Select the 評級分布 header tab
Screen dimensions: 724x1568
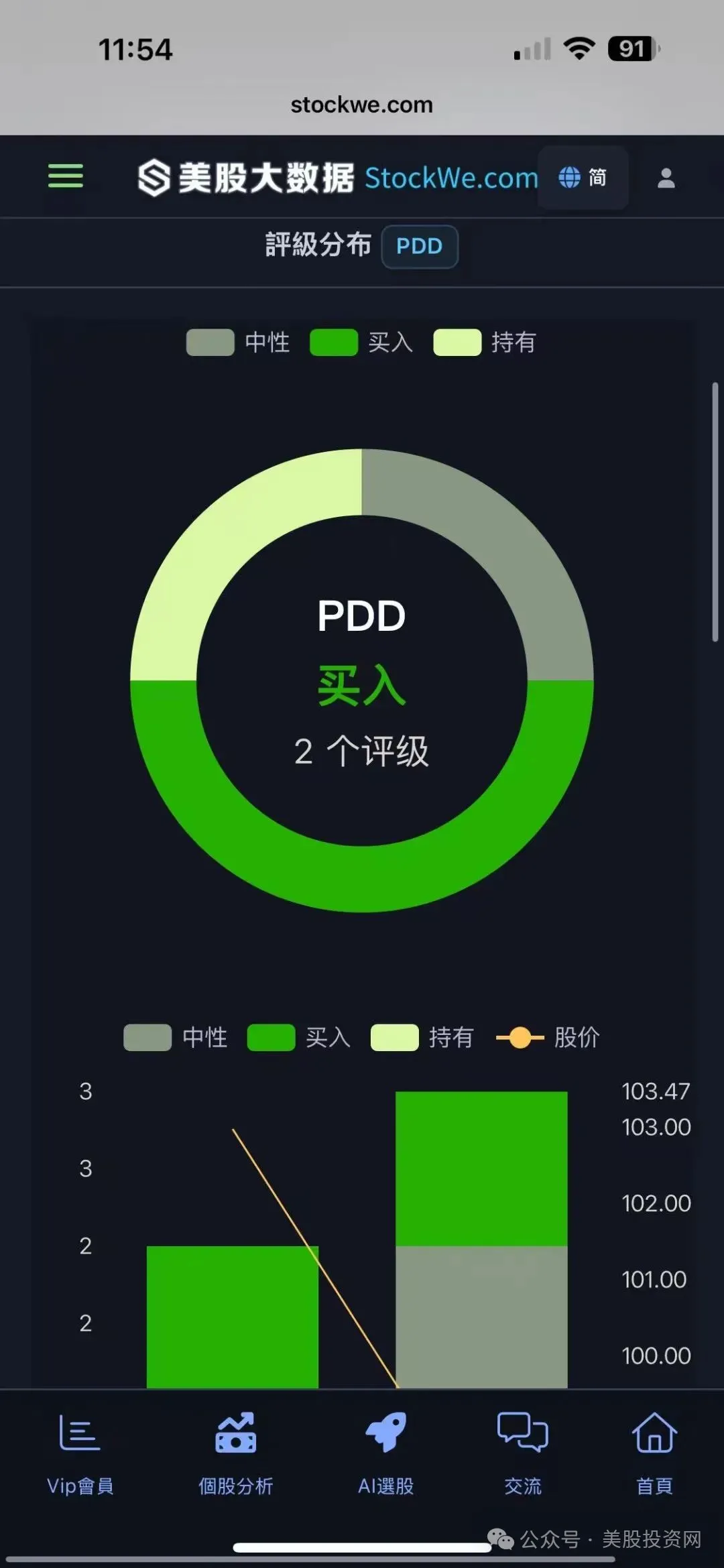pos(320,245)
